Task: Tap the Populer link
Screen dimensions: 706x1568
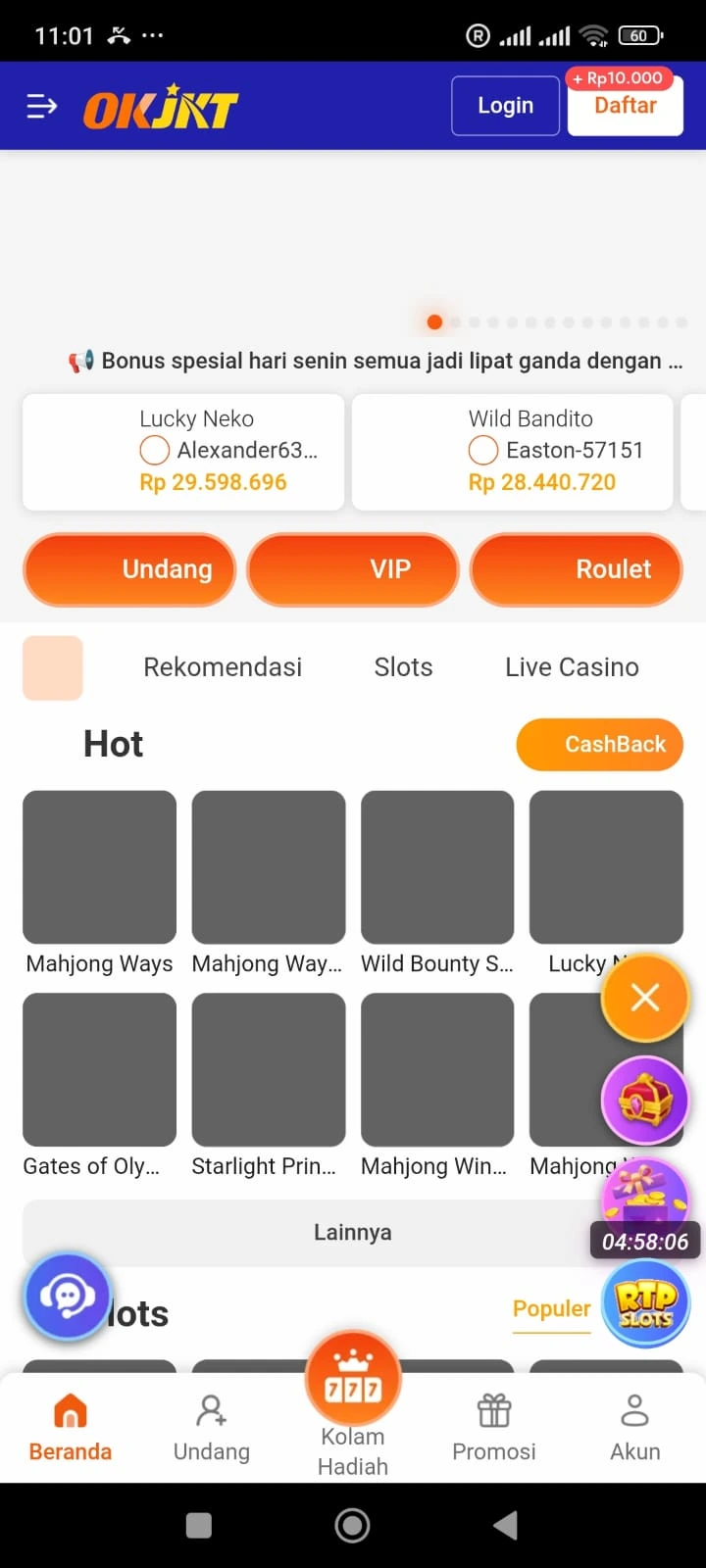Action: [x=551, y=1308]
